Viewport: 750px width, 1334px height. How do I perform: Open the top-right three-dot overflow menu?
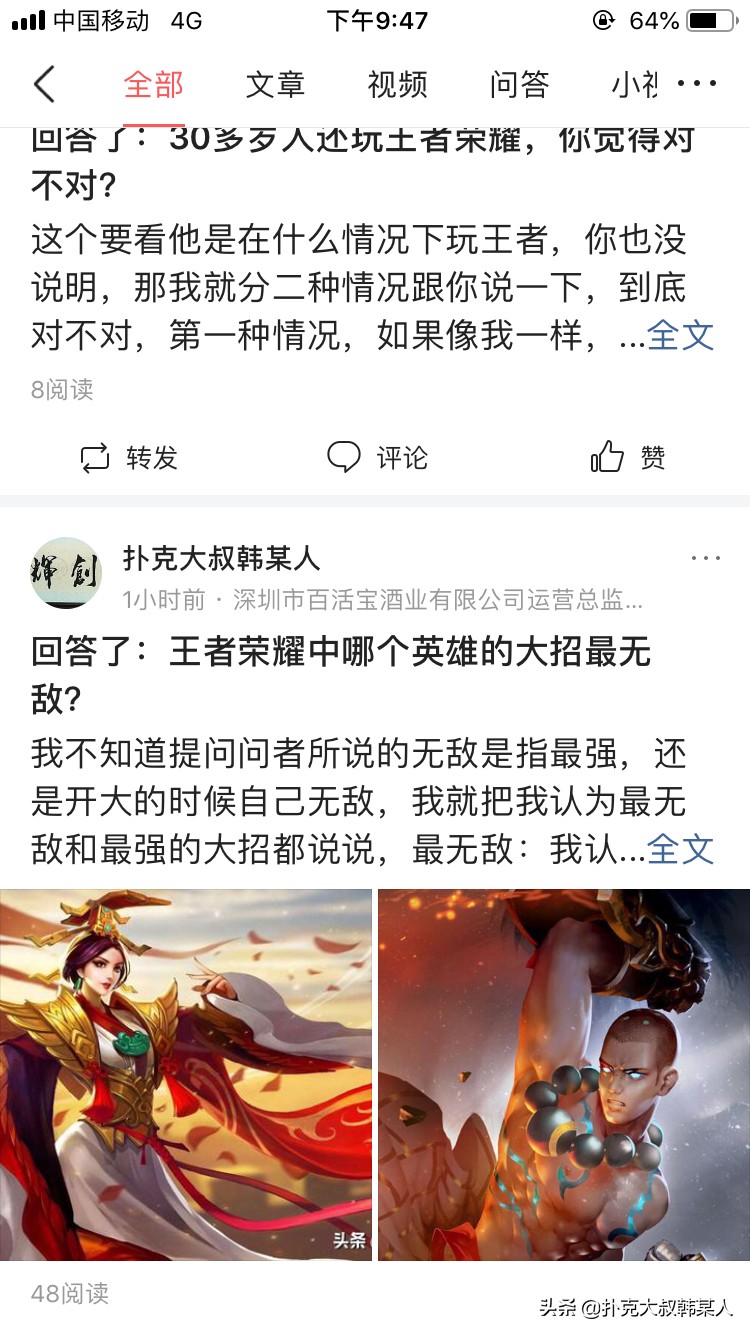(697, 85)
